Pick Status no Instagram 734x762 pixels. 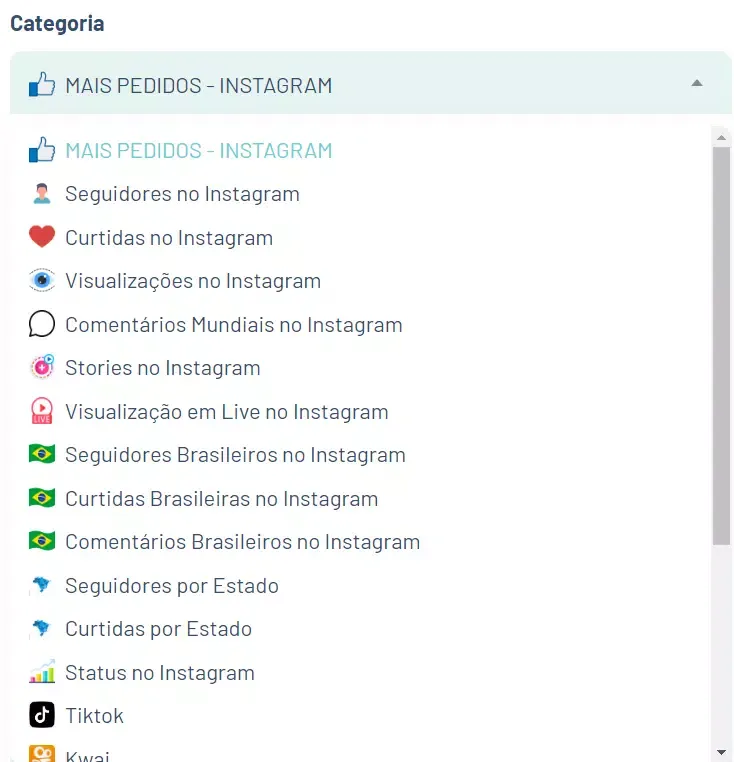pos(159,673)
